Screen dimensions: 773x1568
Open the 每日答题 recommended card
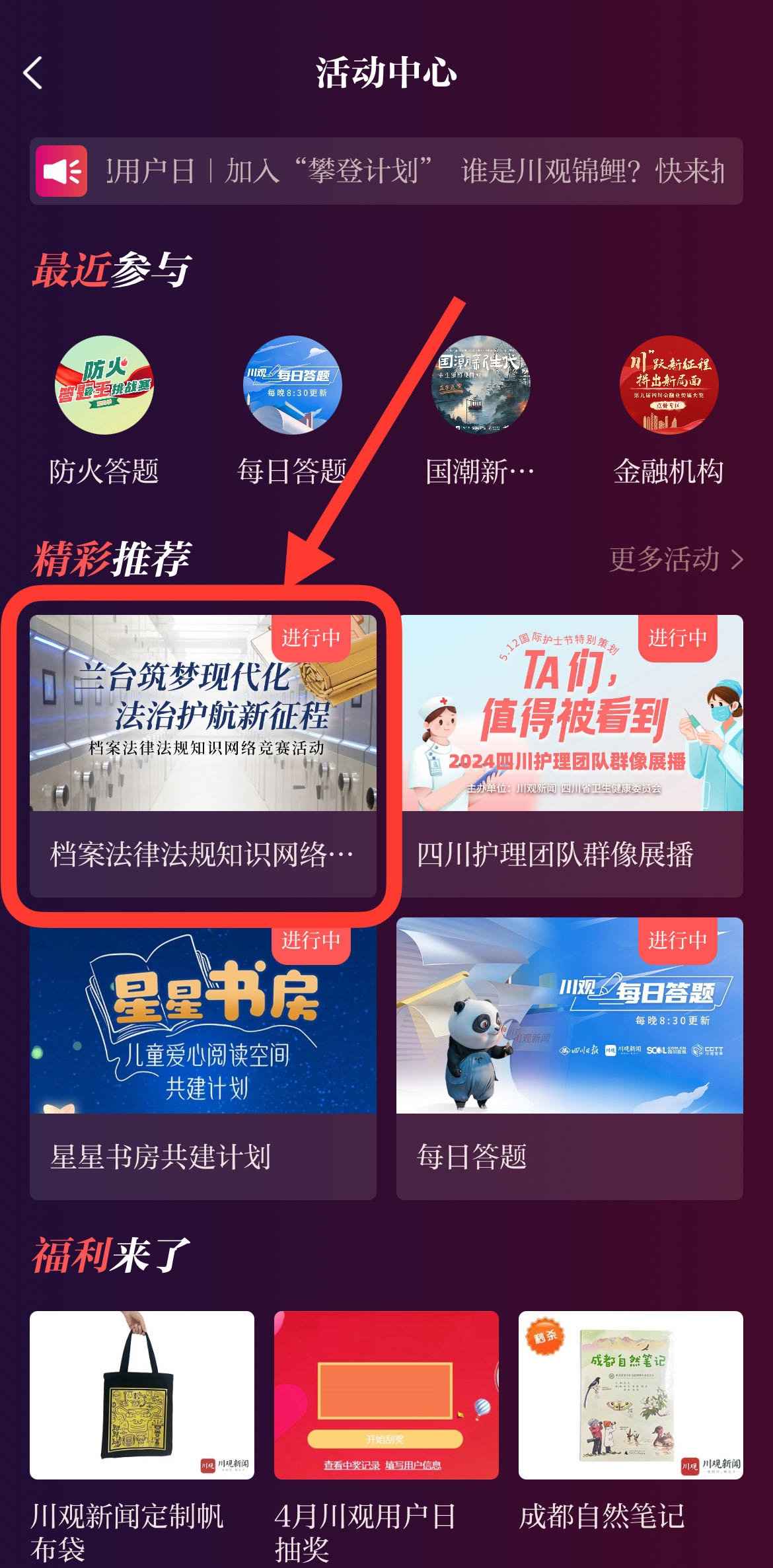coord(570,1057)
